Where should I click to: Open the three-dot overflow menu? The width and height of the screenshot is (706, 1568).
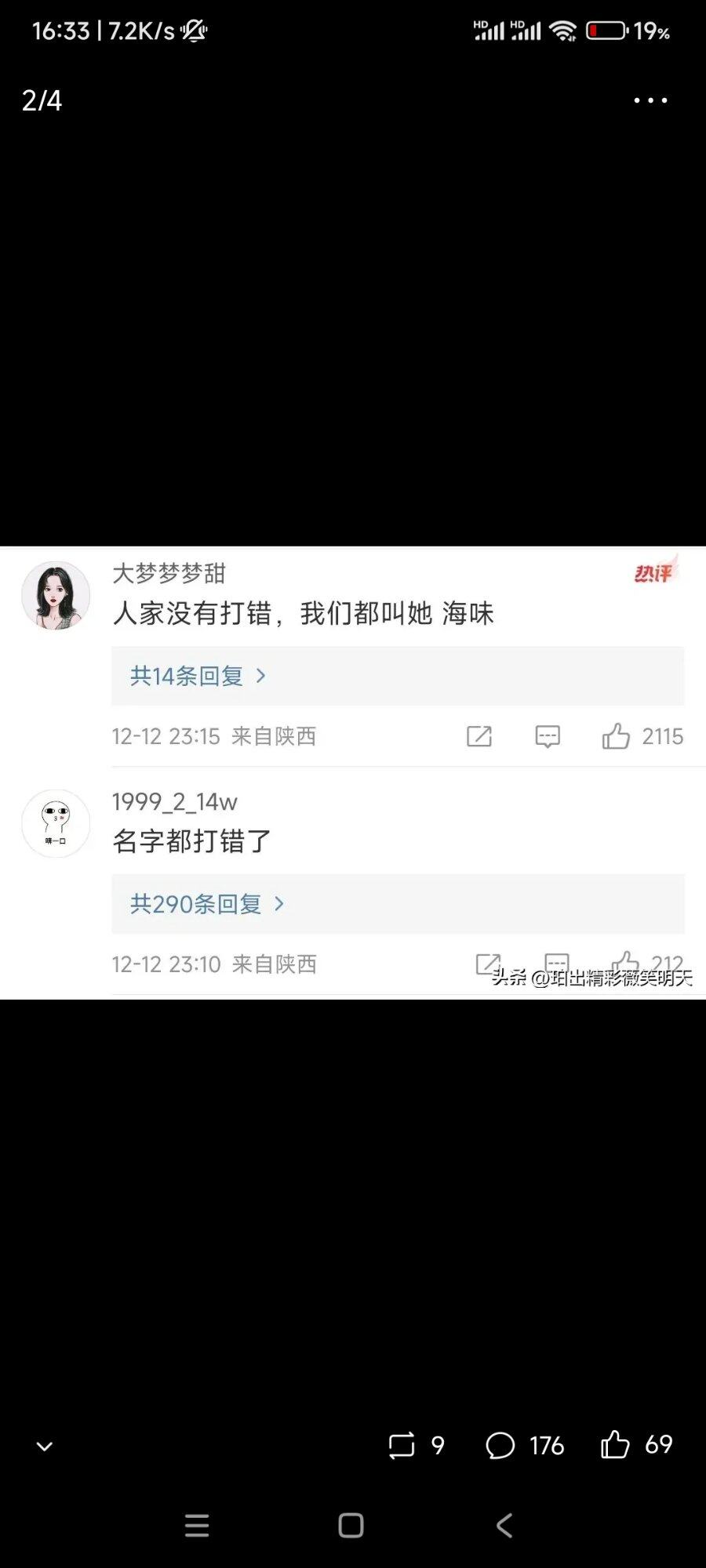[x=650, y=100]
